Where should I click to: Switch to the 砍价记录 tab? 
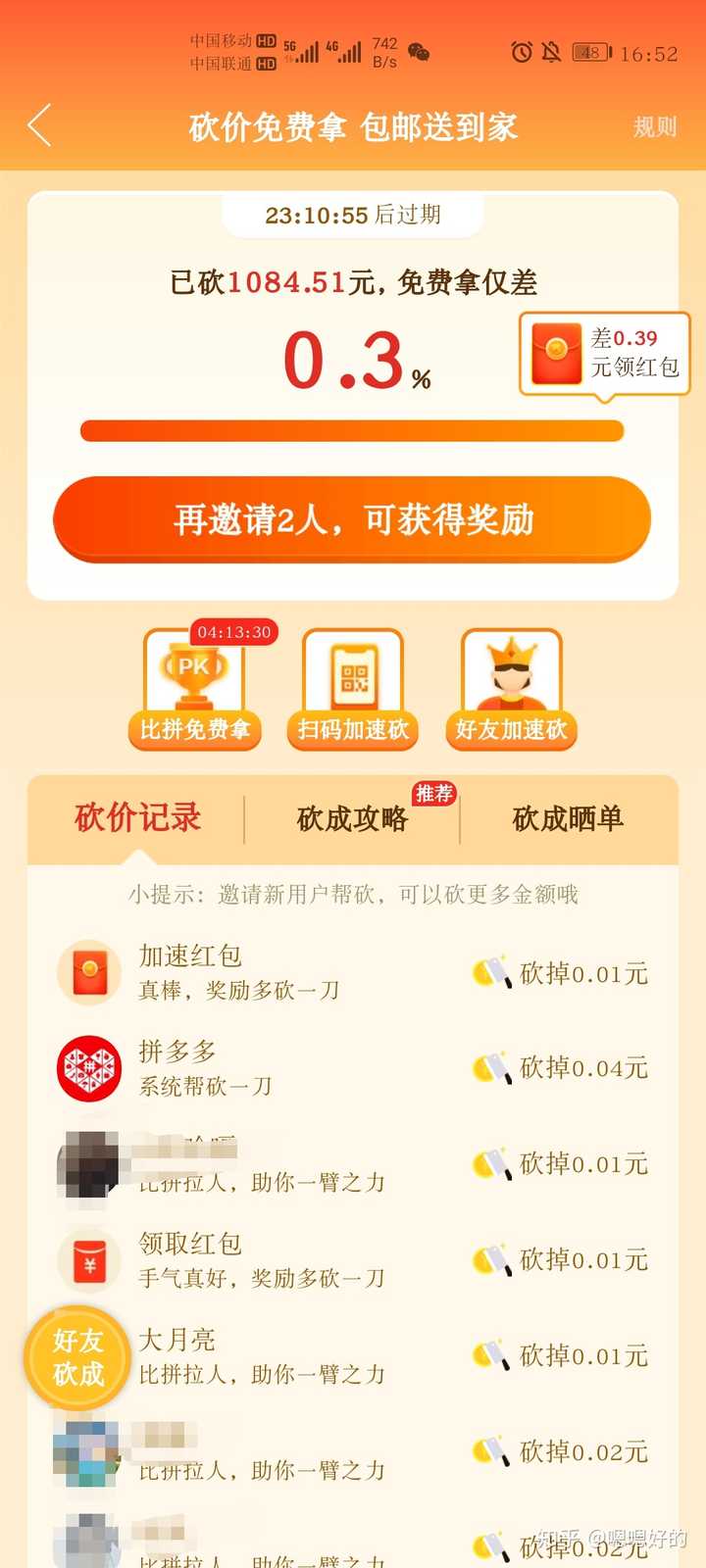(137, 818)
